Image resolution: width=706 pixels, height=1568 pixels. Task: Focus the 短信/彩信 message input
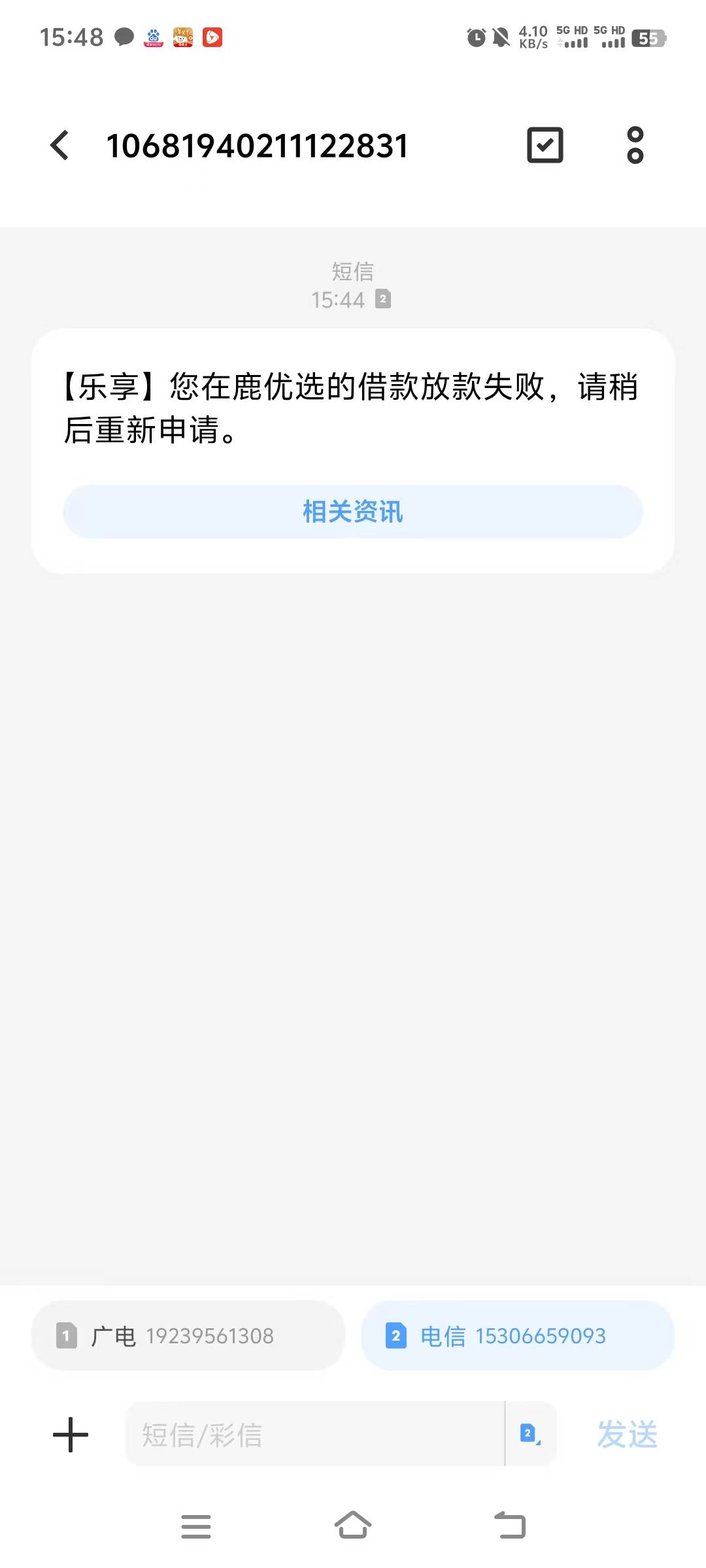click(x=314, y=1435)
